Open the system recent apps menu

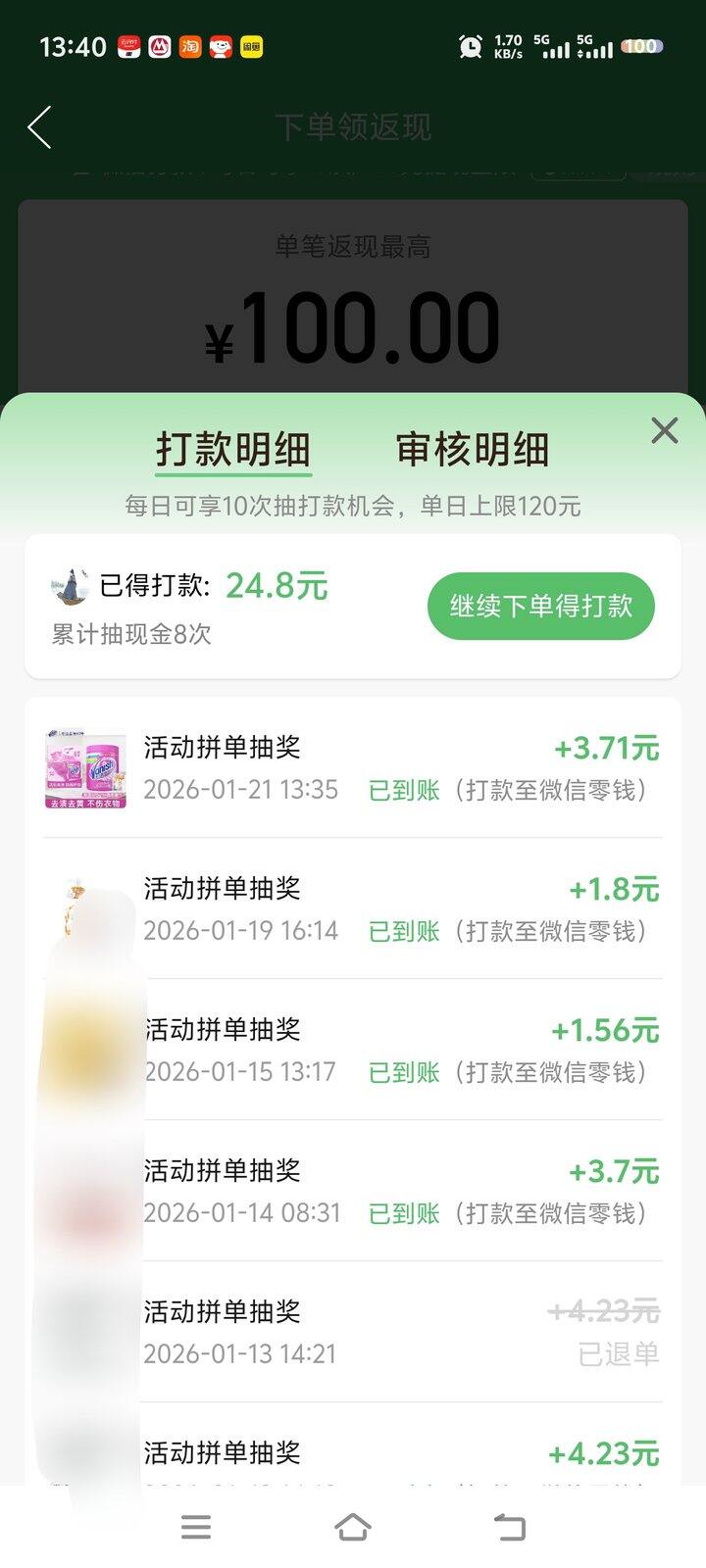(x=196, y=1527)
